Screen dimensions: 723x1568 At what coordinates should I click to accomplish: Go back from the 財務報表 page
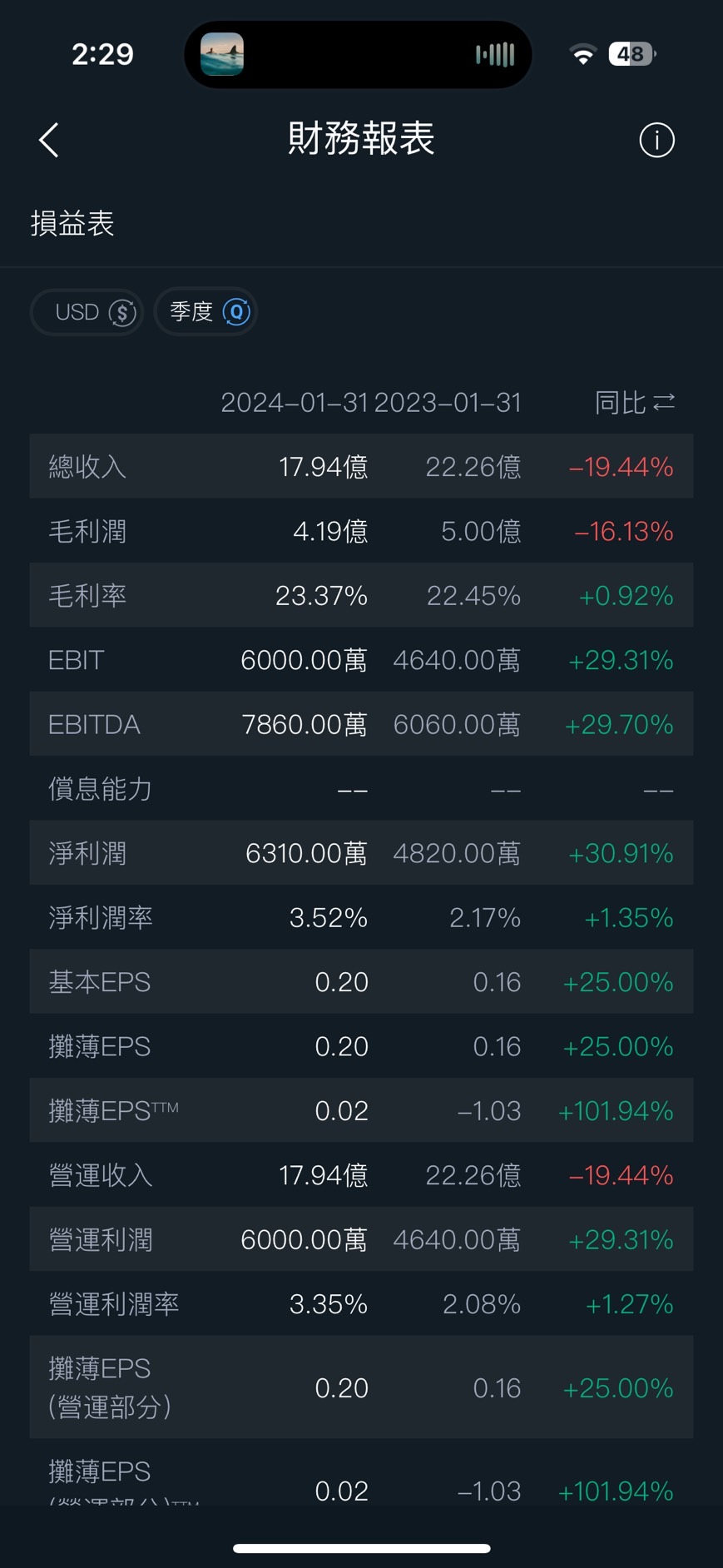[49, 140]
